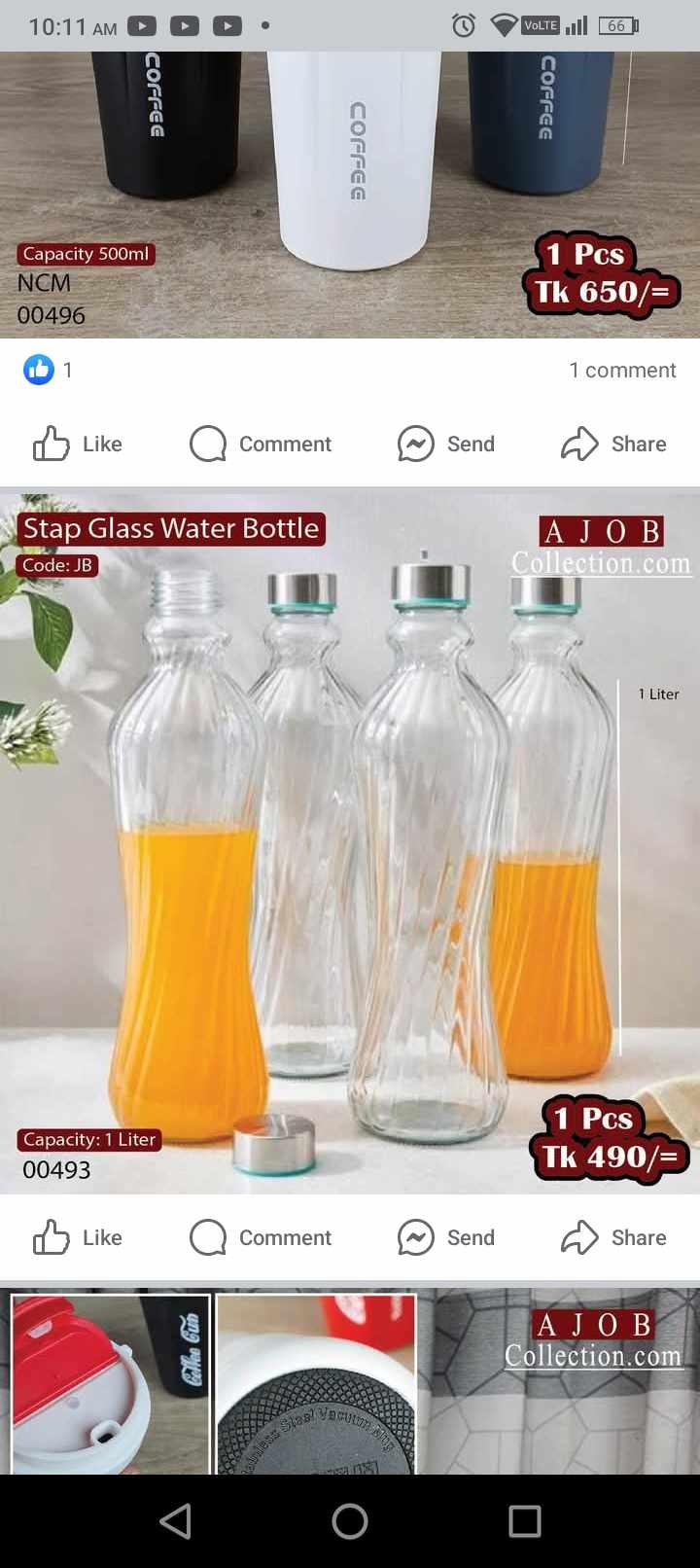Tap the Android Recents square button

(x=525, y=1520)
